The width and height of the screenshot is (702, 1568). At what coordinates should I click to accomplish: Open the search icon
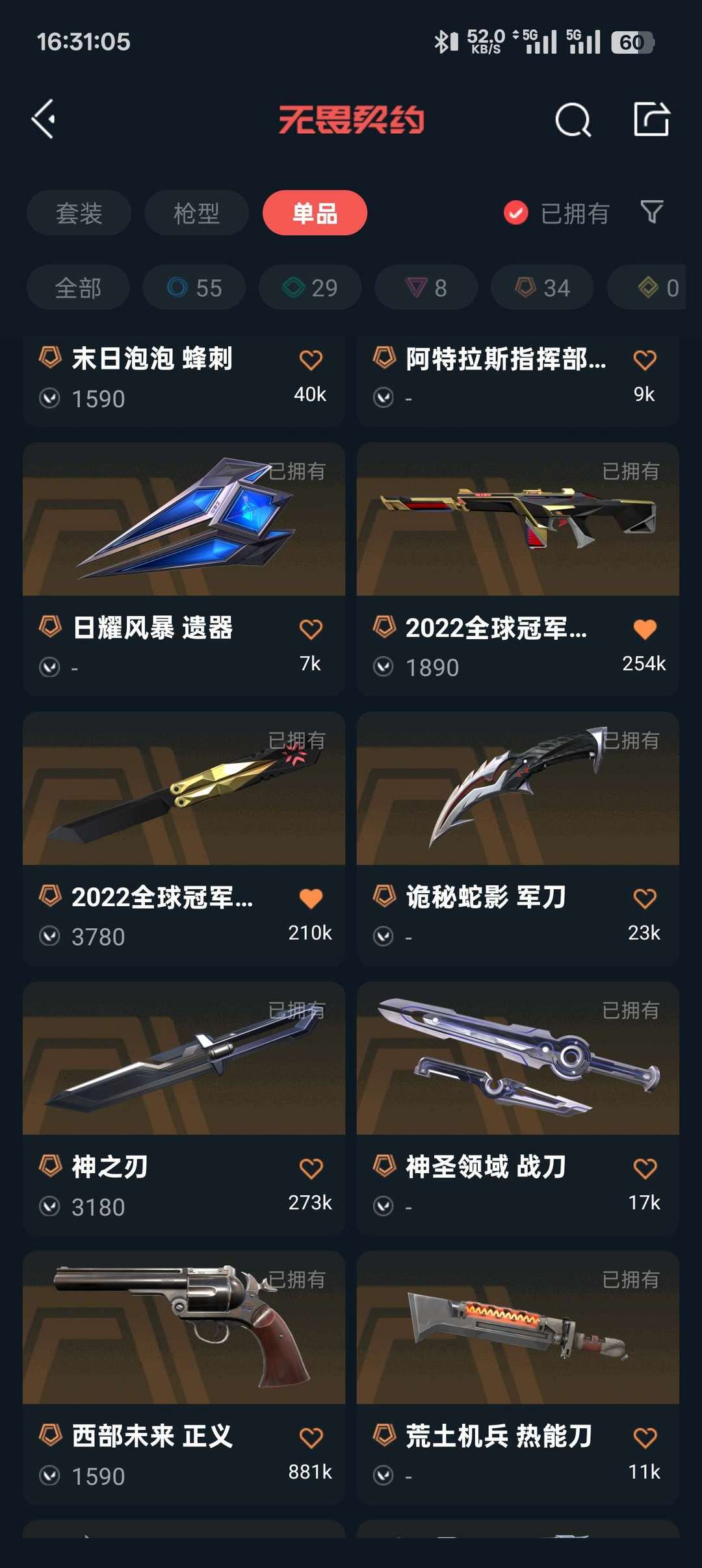(x=573, y=120)
